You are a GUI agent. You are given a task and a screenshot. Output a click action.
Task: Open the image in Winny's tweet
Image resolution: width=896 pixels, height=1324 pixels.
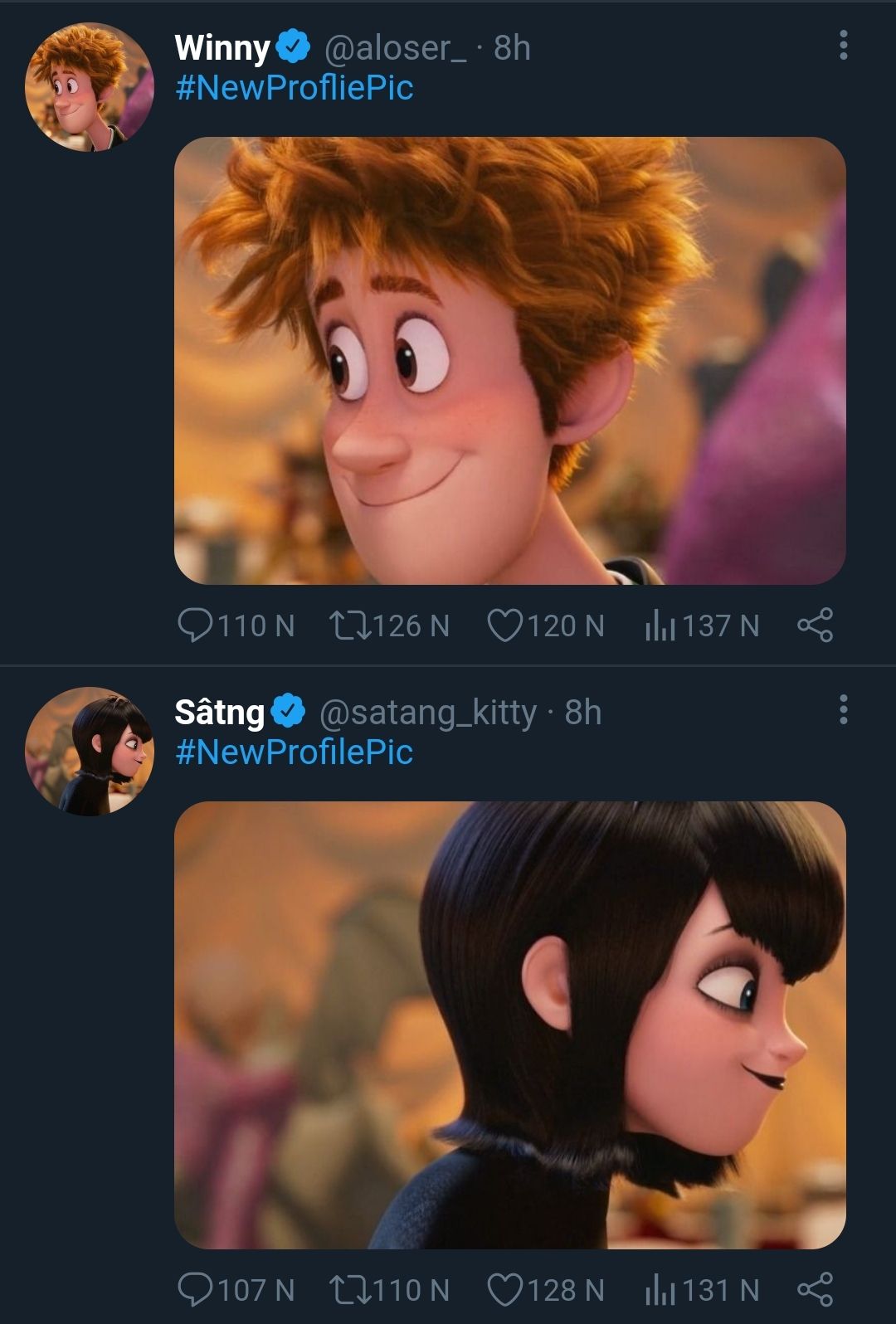509,361
